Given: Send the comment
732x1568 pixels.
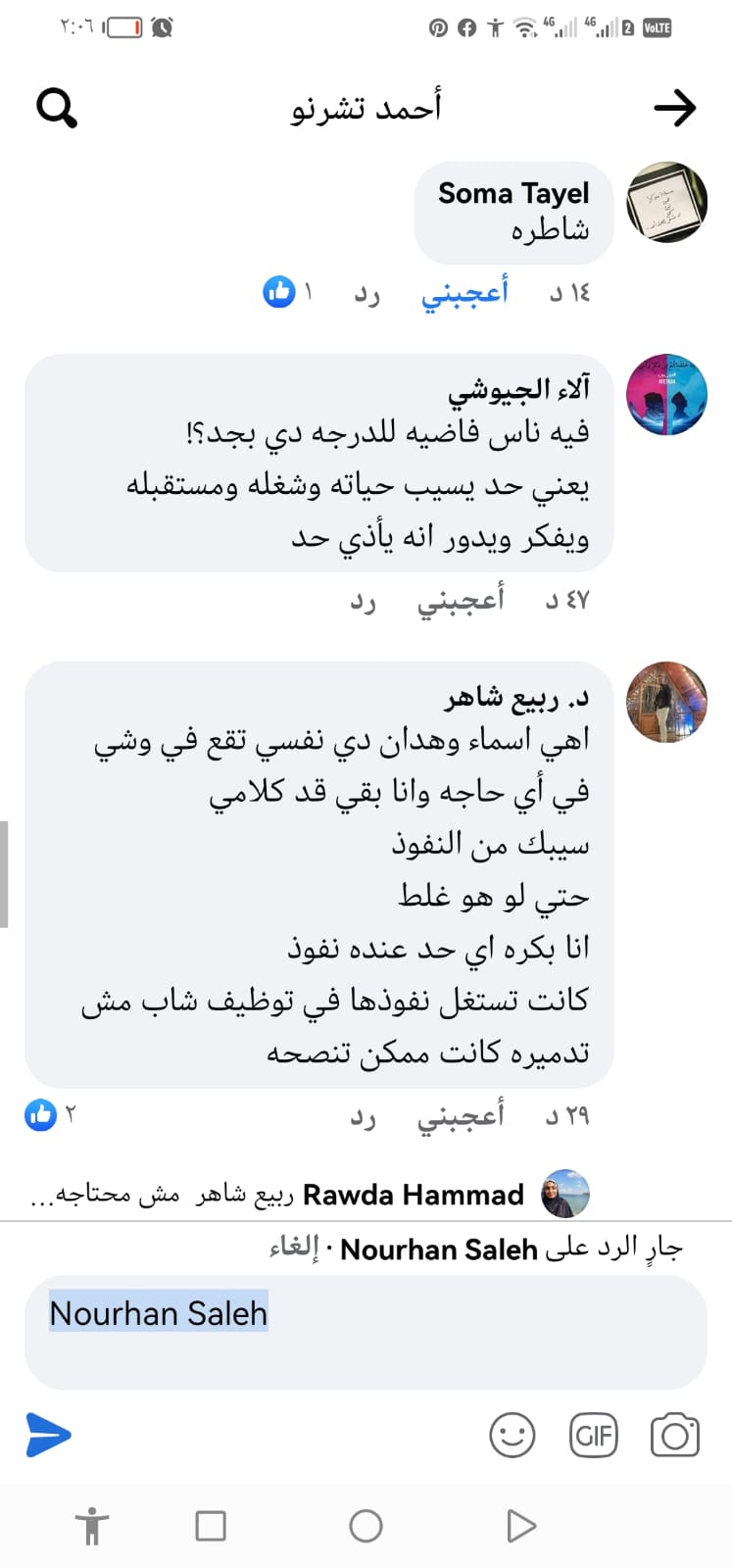Looking at the screenshot, I should 48,1436.
